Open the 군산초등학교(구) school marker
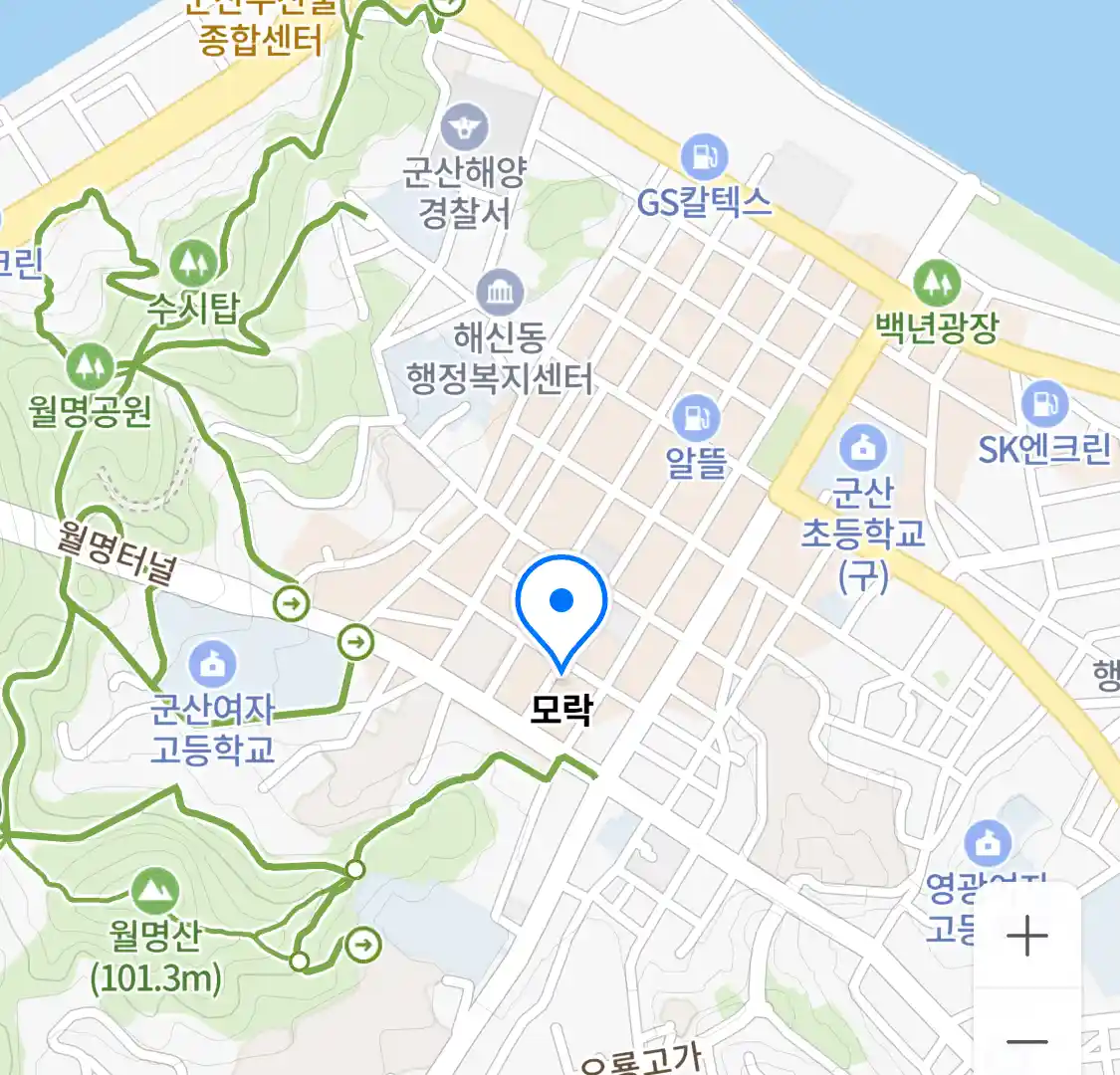1120x1075 pixels. [862, 449]
